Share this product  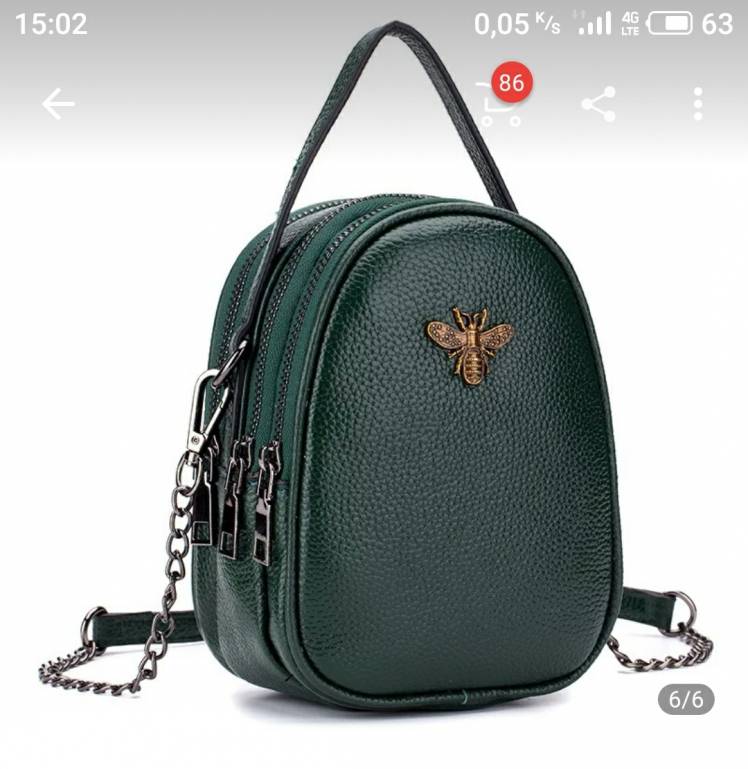click(x=598, y=104)
